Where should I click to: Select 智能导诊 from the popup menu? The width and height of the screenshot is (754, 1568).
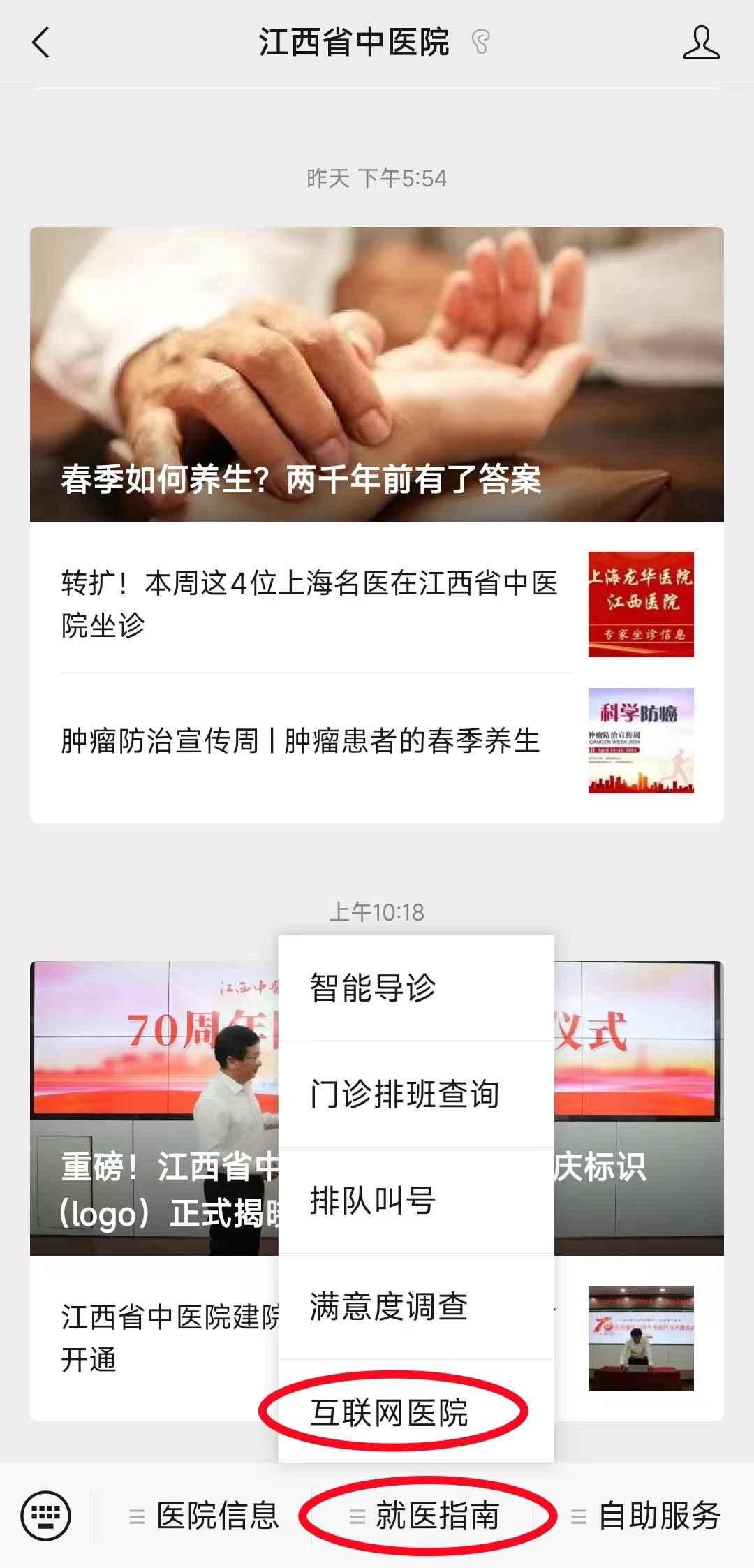(x=415, y=988)
